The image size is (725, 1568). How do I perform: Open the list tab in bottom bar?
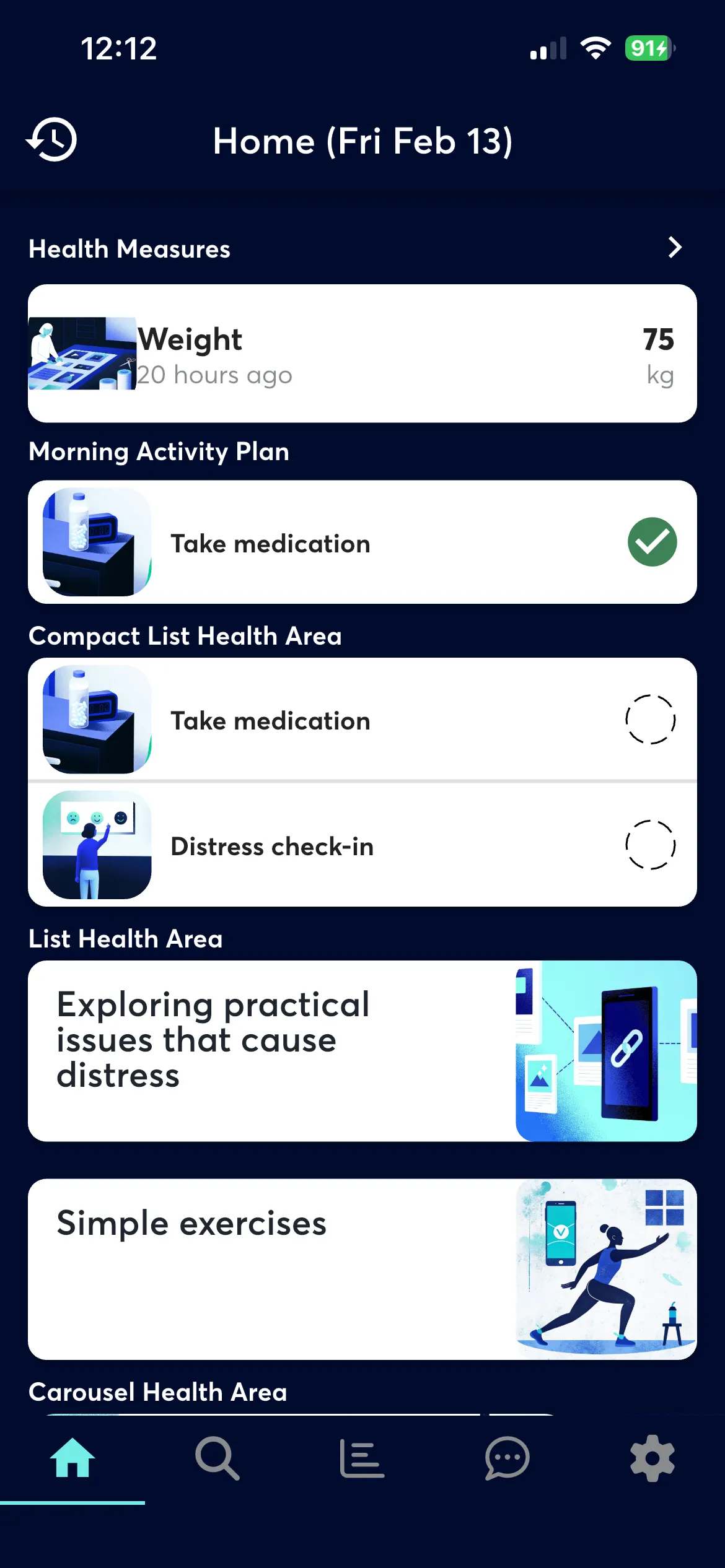[x=362, y=1458]
